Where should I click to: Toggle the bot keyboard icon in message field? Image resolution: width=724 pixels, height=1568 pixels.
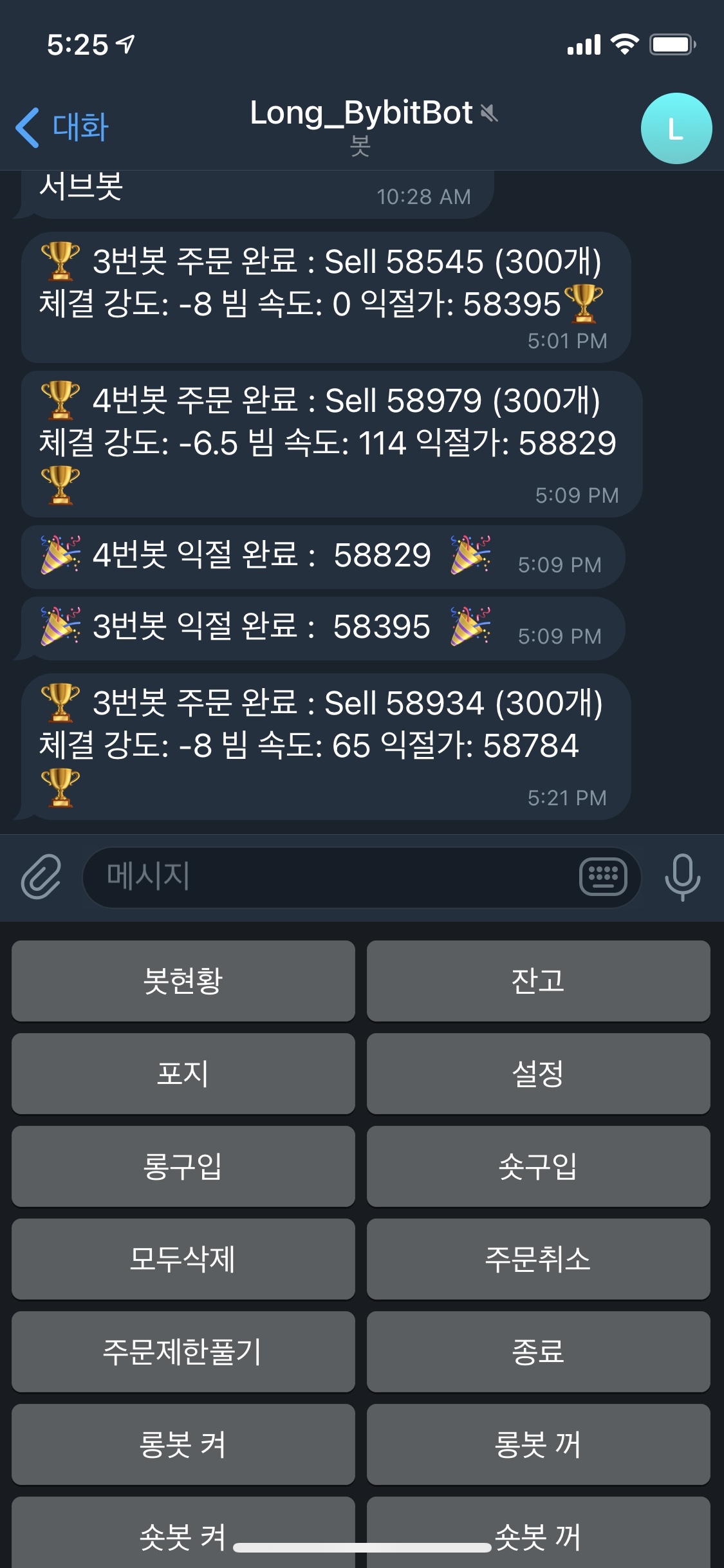point(603,877)
